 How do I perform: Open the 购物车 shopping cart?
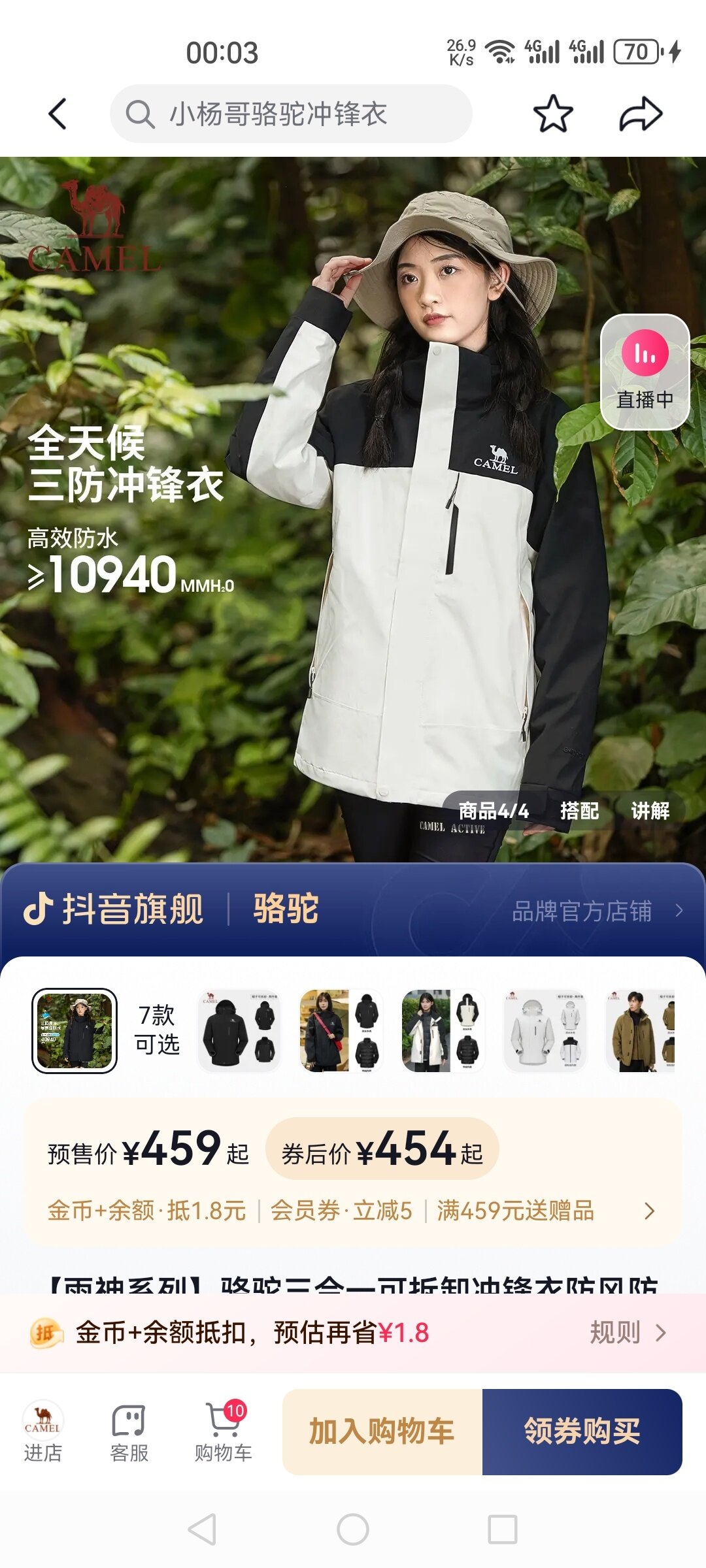(x=224, y=1432)
